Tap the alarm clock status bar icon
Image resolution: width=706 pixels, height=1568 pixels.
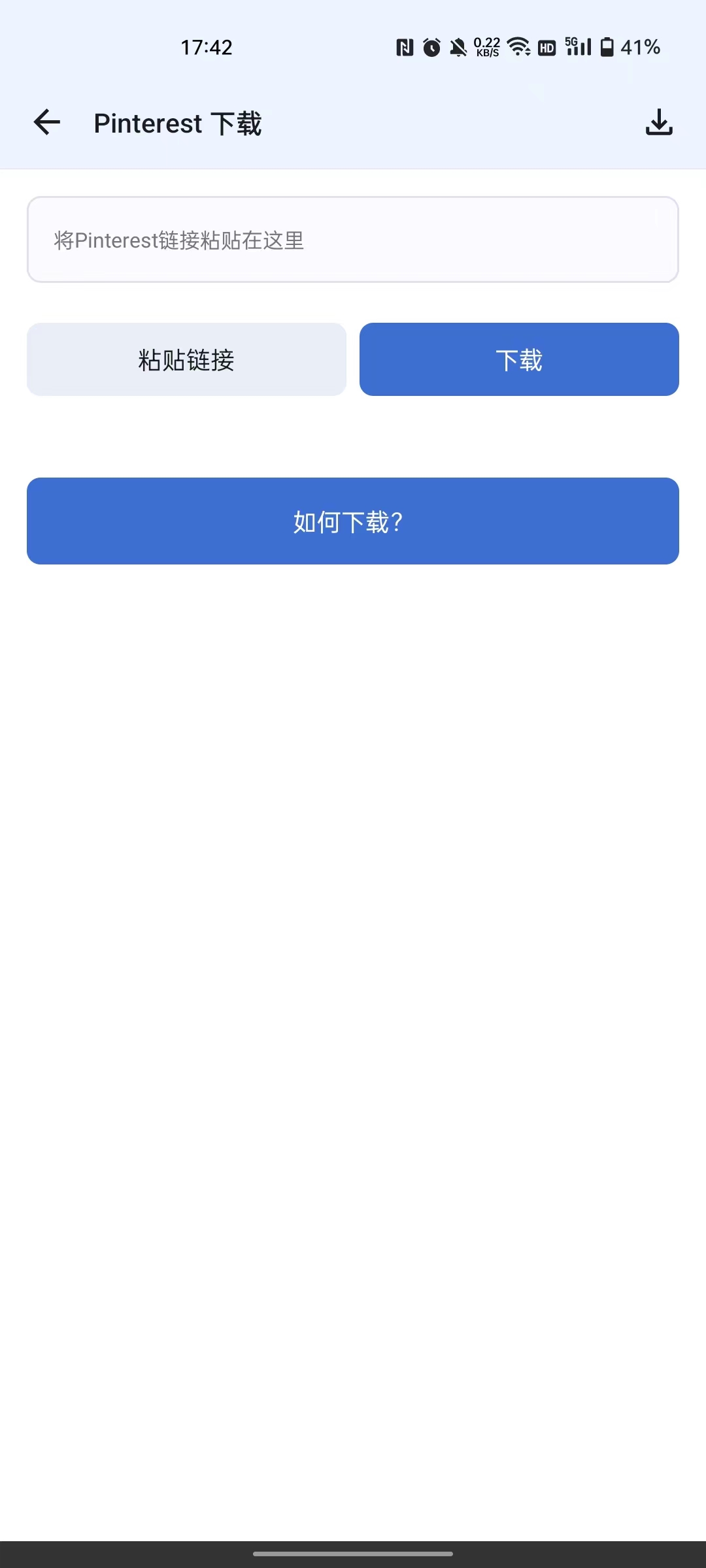pyautogui.click(x=433, y=46)
